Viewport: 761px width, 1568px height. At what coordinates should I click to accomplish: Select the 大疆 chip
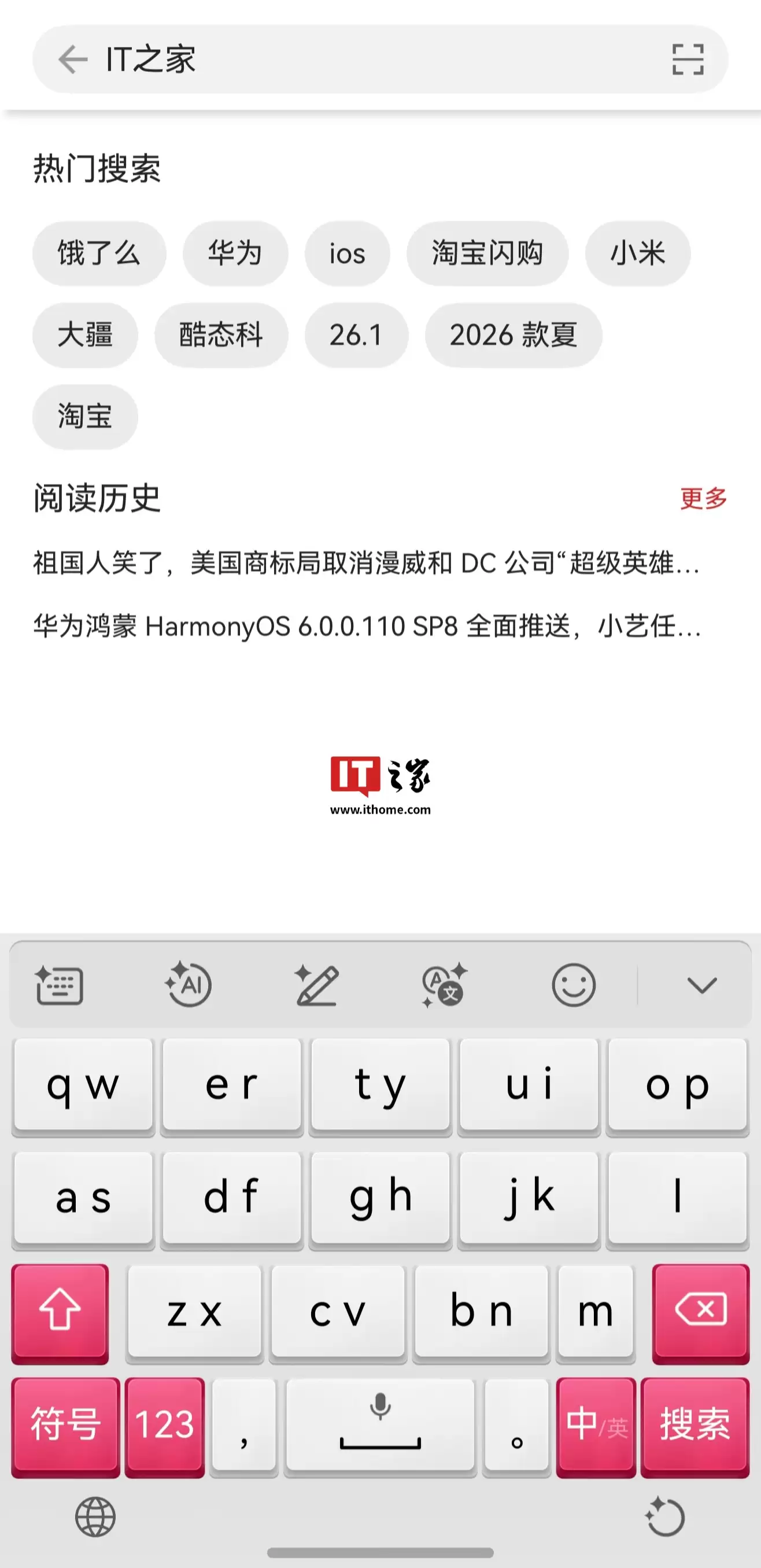click(x=84, y=335)
